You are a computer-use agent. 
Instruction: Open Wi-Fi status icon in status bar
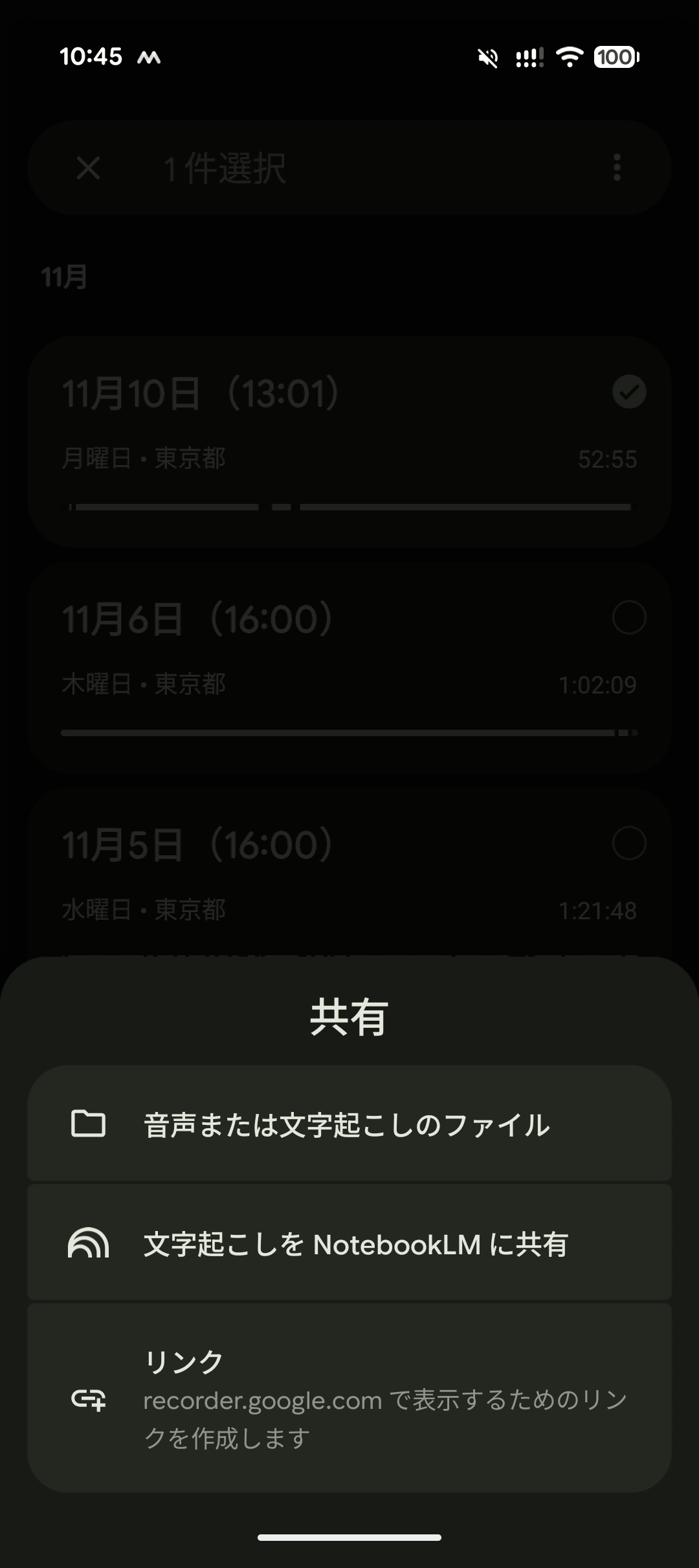569,58
